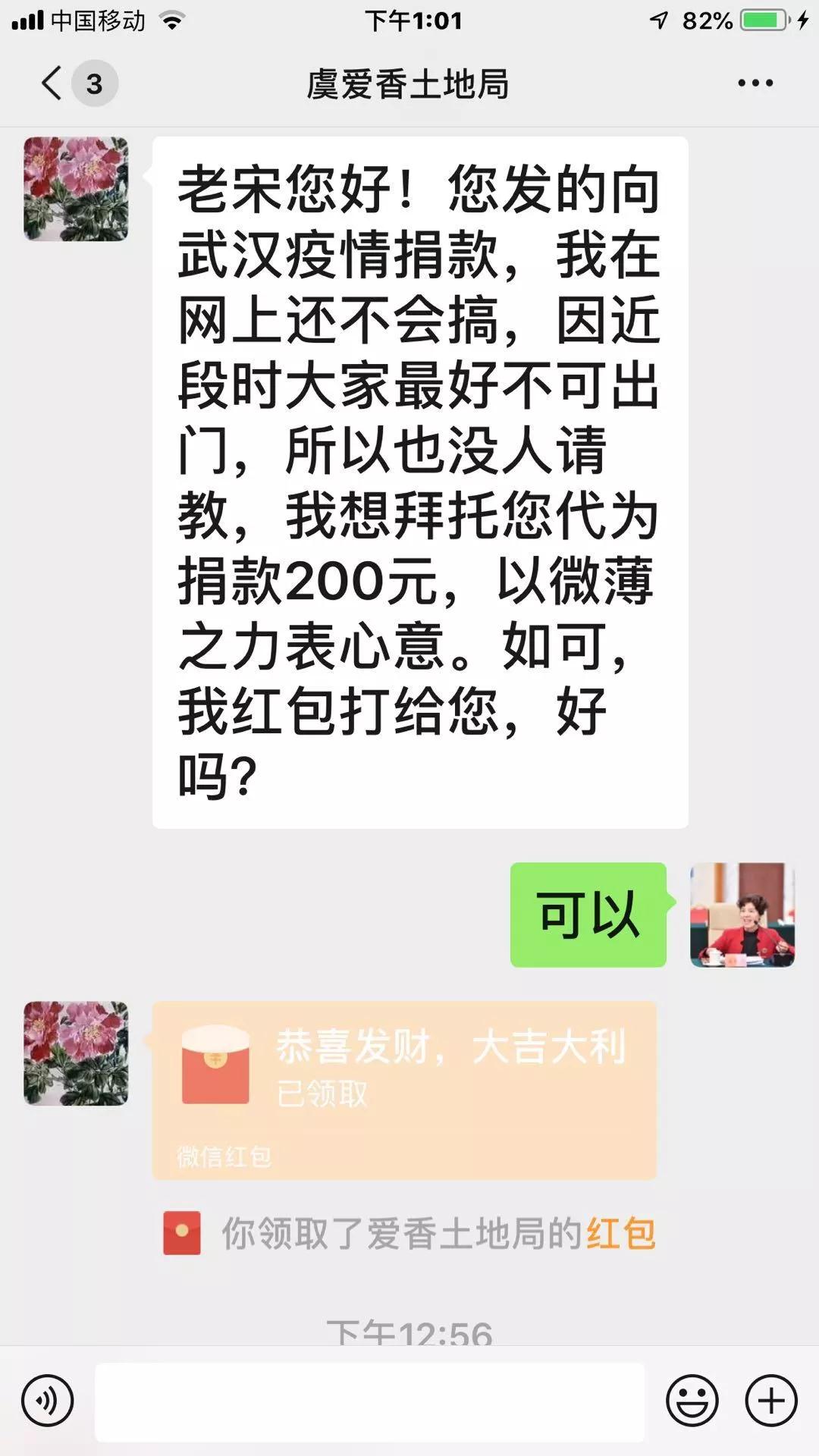The height and width of the screenshot is (1456, 819).
Task: Open my own avatar profile
Action: 742,915
